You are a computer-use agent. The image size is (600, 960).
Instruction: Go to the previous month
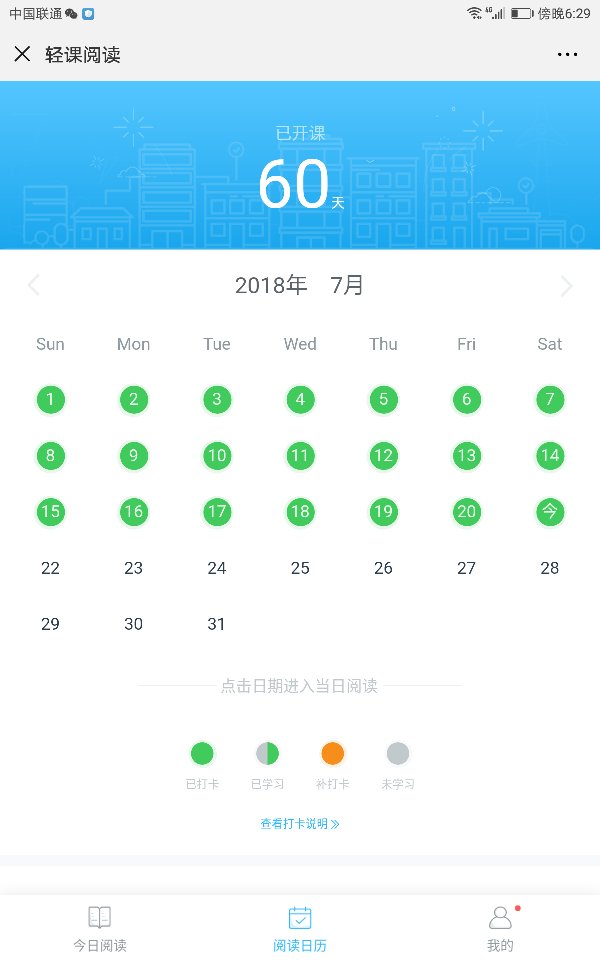pyautogui.click(x=34, y=285)
